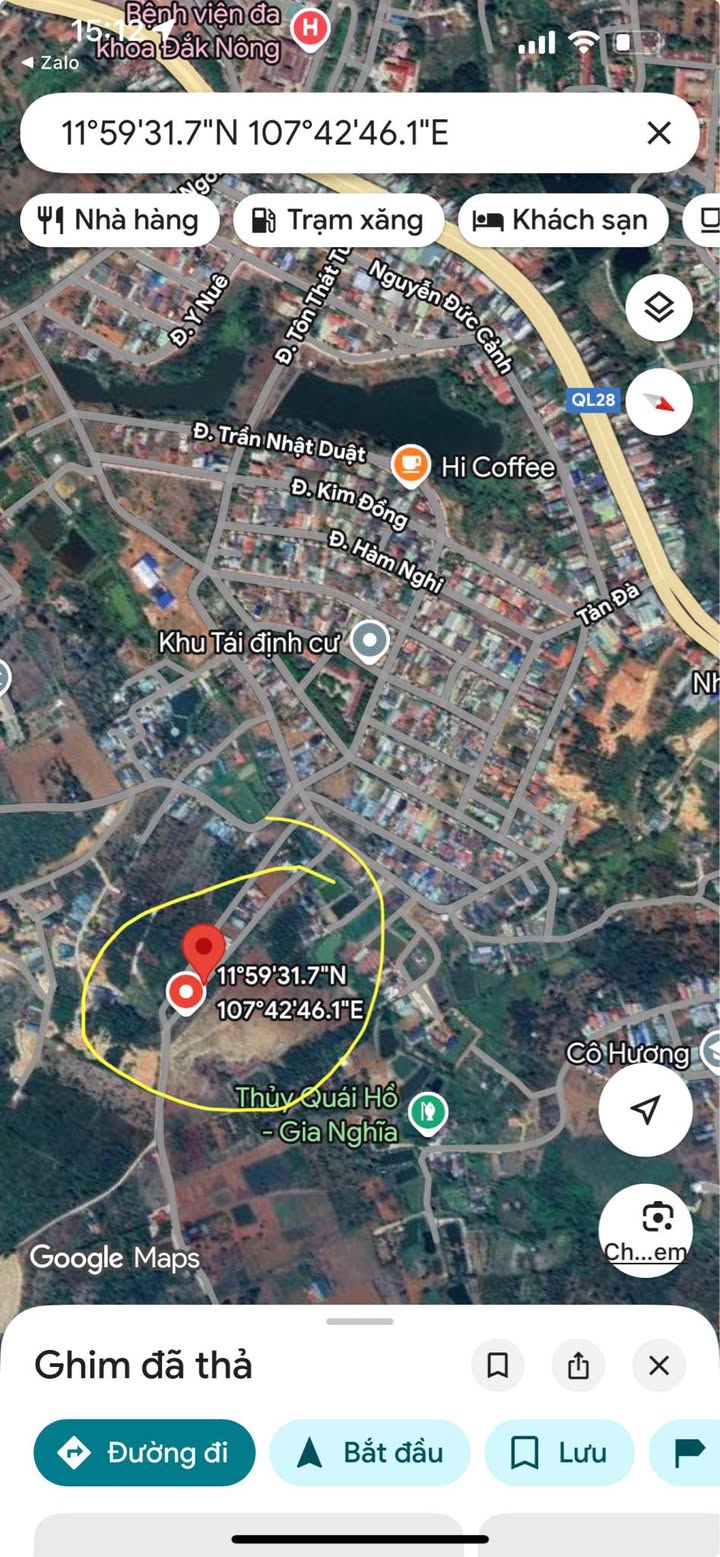Screen dimensions: 720x1557
Task: Choose the Khách sạn chip
Action: pos(562,220)
